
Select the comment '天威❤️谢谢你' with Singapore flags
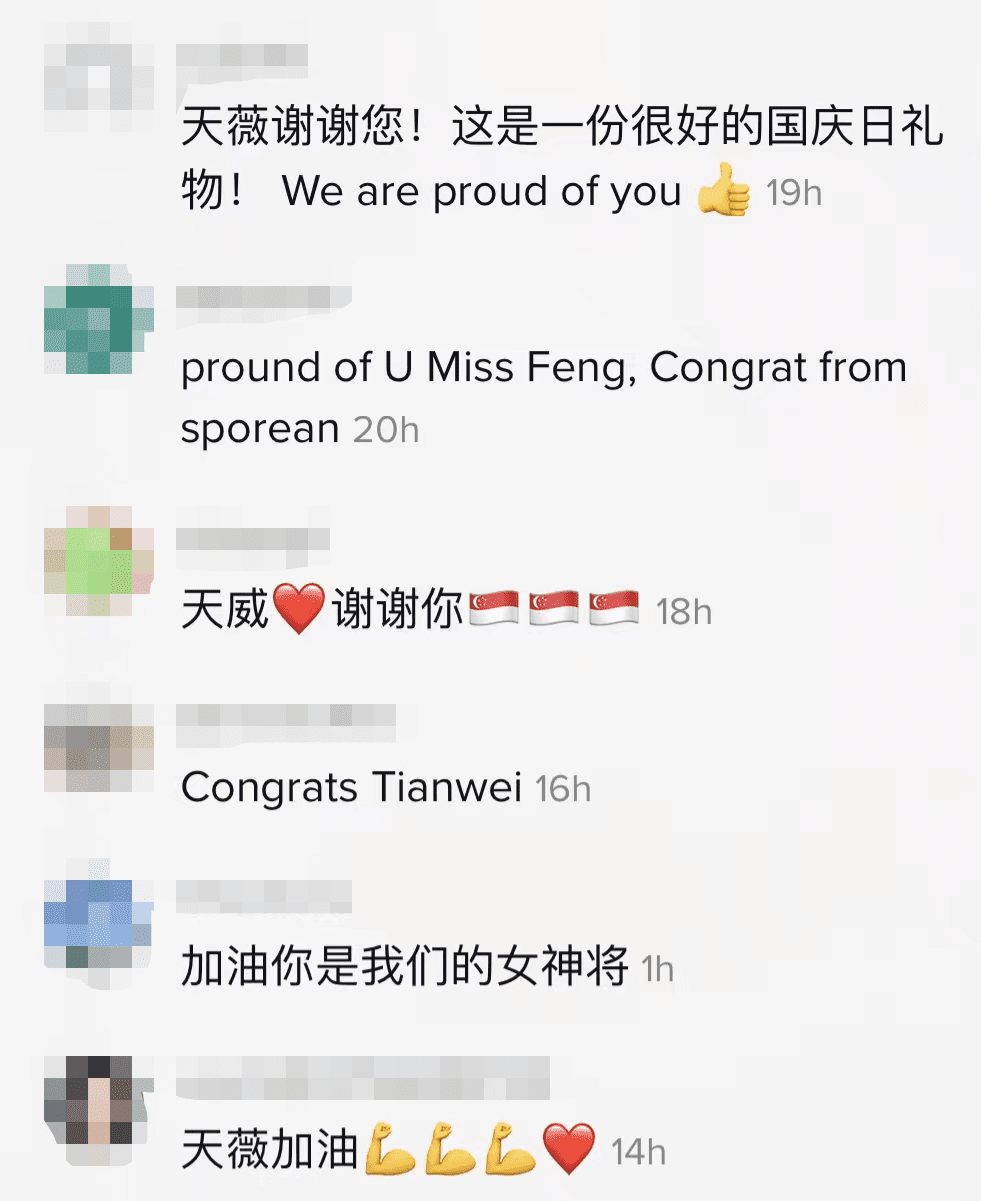click(409, 609)
